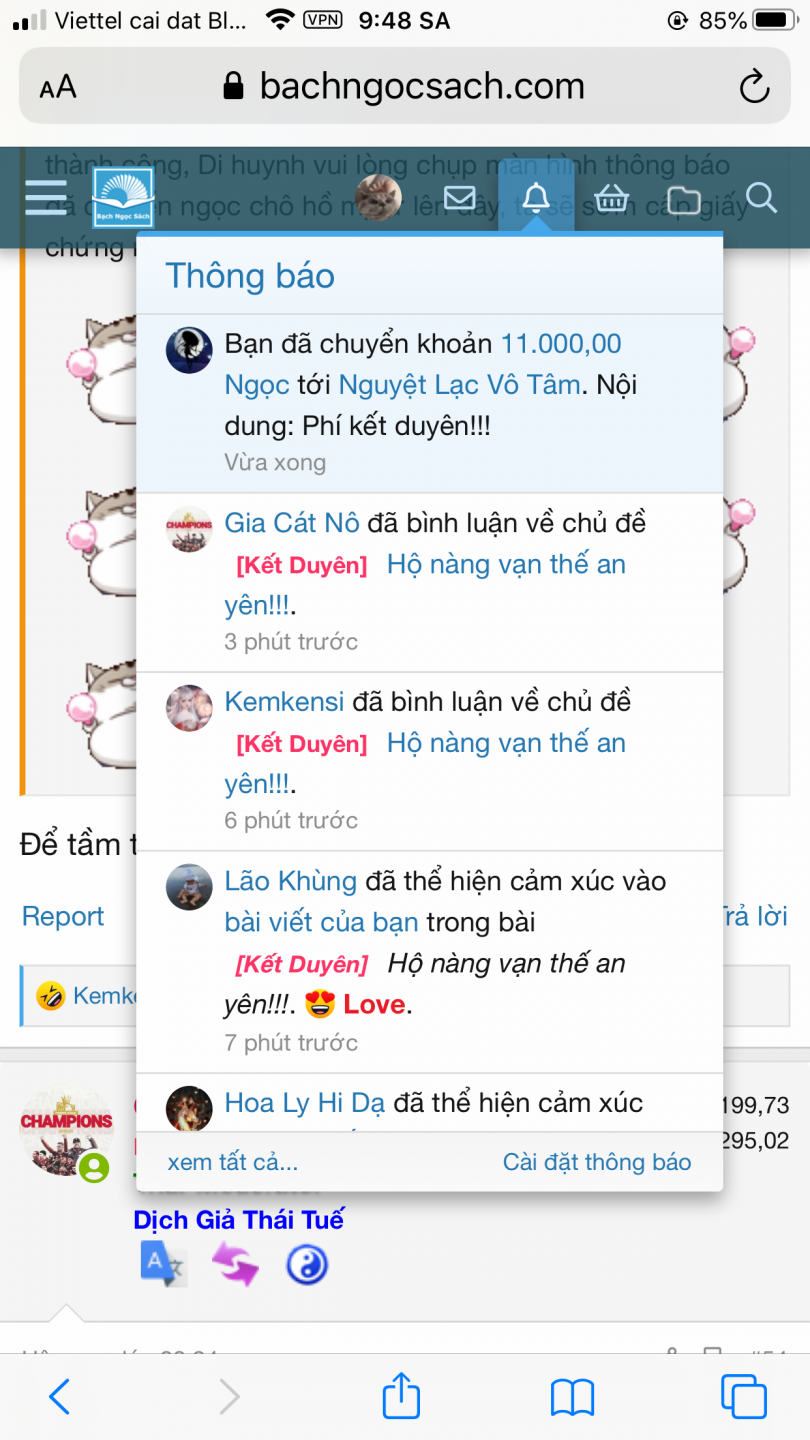This screenshot has width=810, height=1440.
Task: Share this page from Safari toolbar
Action: [402, 1396]
